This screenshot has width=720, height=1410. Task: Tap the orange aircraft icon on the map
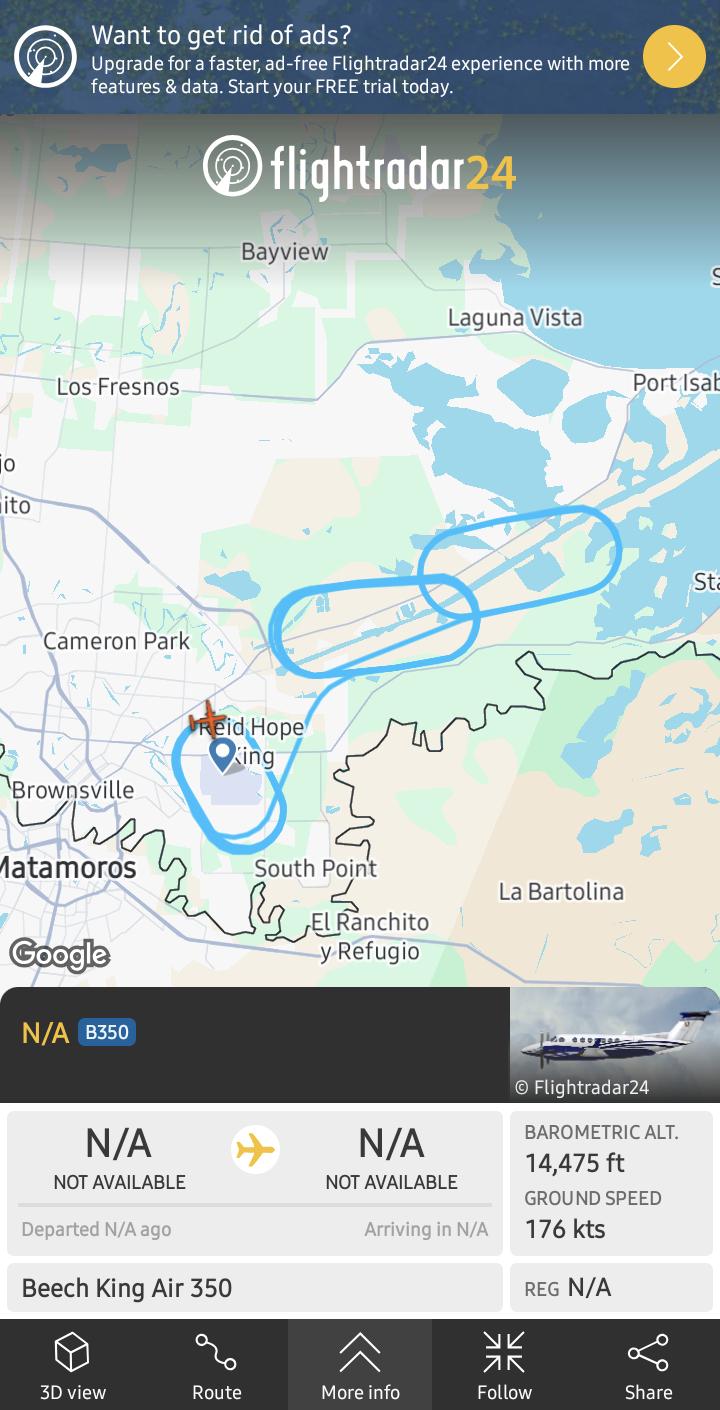click(208, 718)
